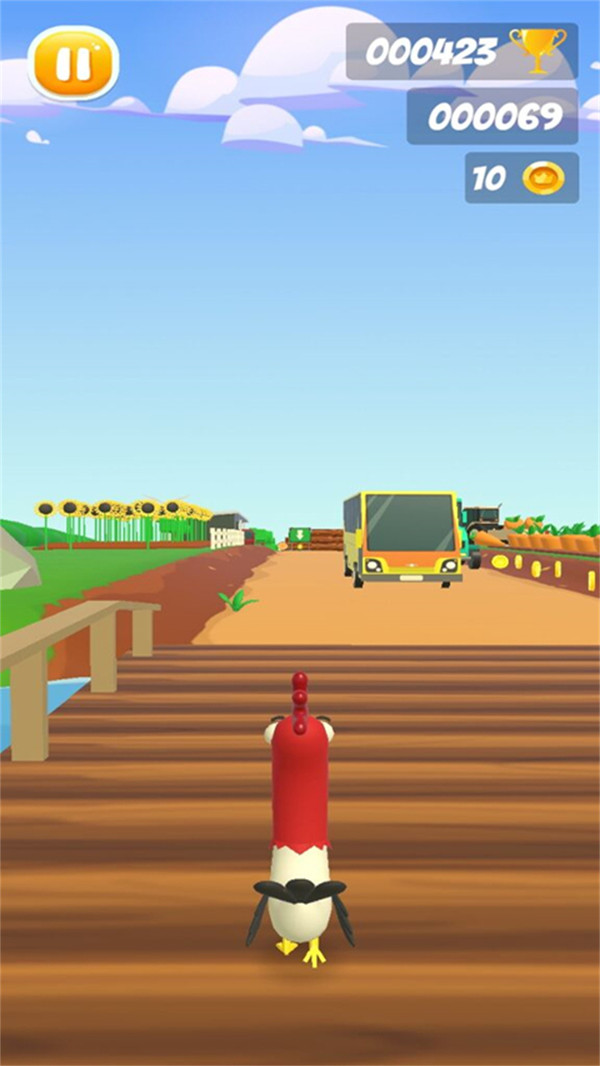The width and height of the screenshot is (600, 1066).
Task: Pause the game with the orange button
Action: pos(73,64)
